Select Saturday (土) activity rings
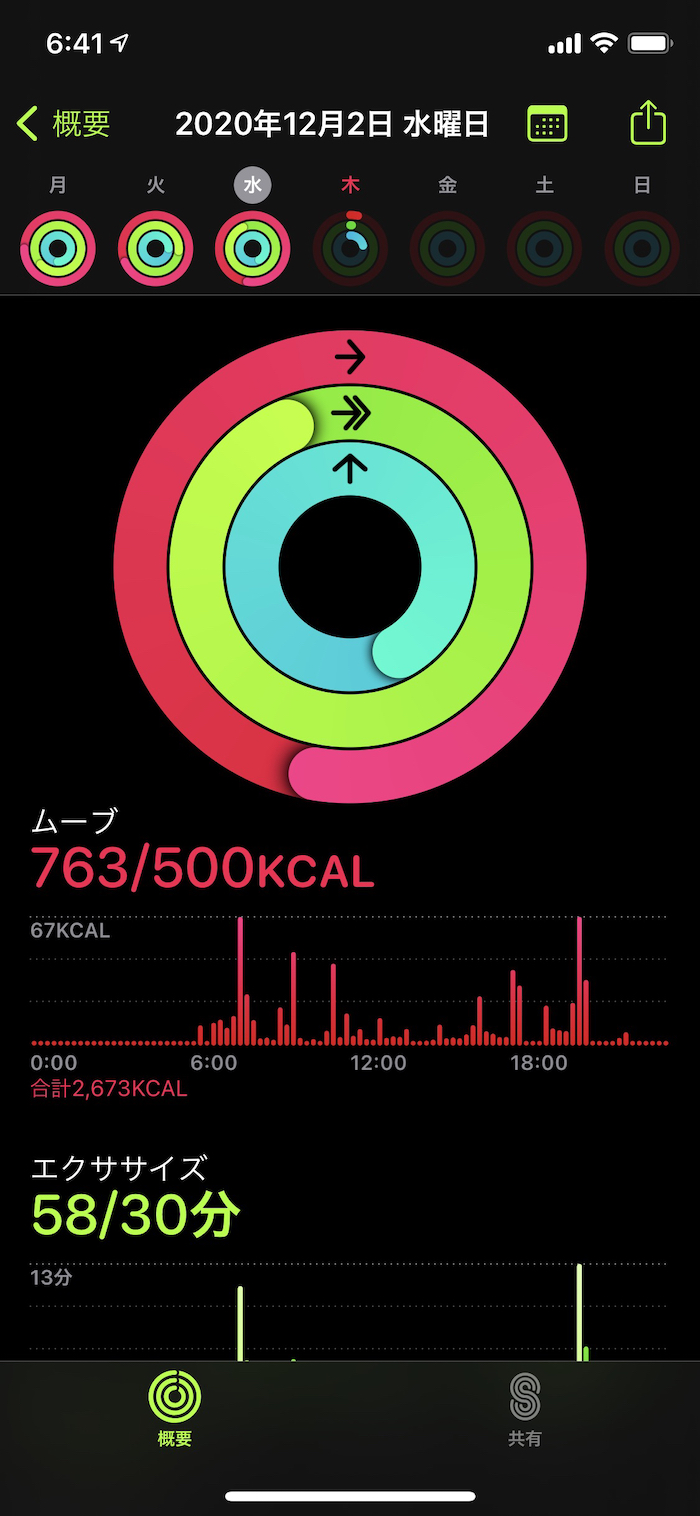700x1516 pixels. pos(544,248)
